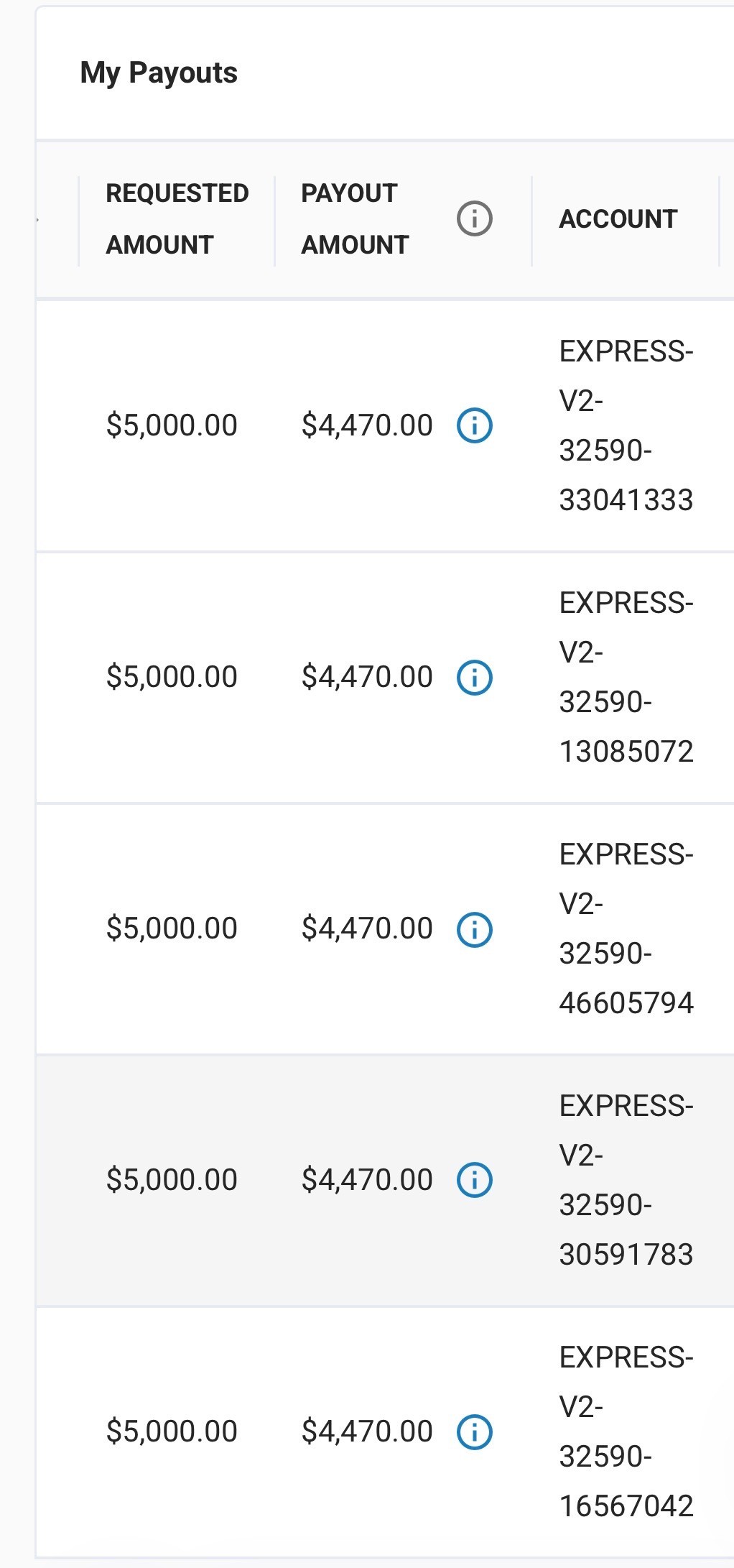Show payout breakdown for account ending 46605794
Viewport: 734px width, 1568px height.
click(475, 929)
